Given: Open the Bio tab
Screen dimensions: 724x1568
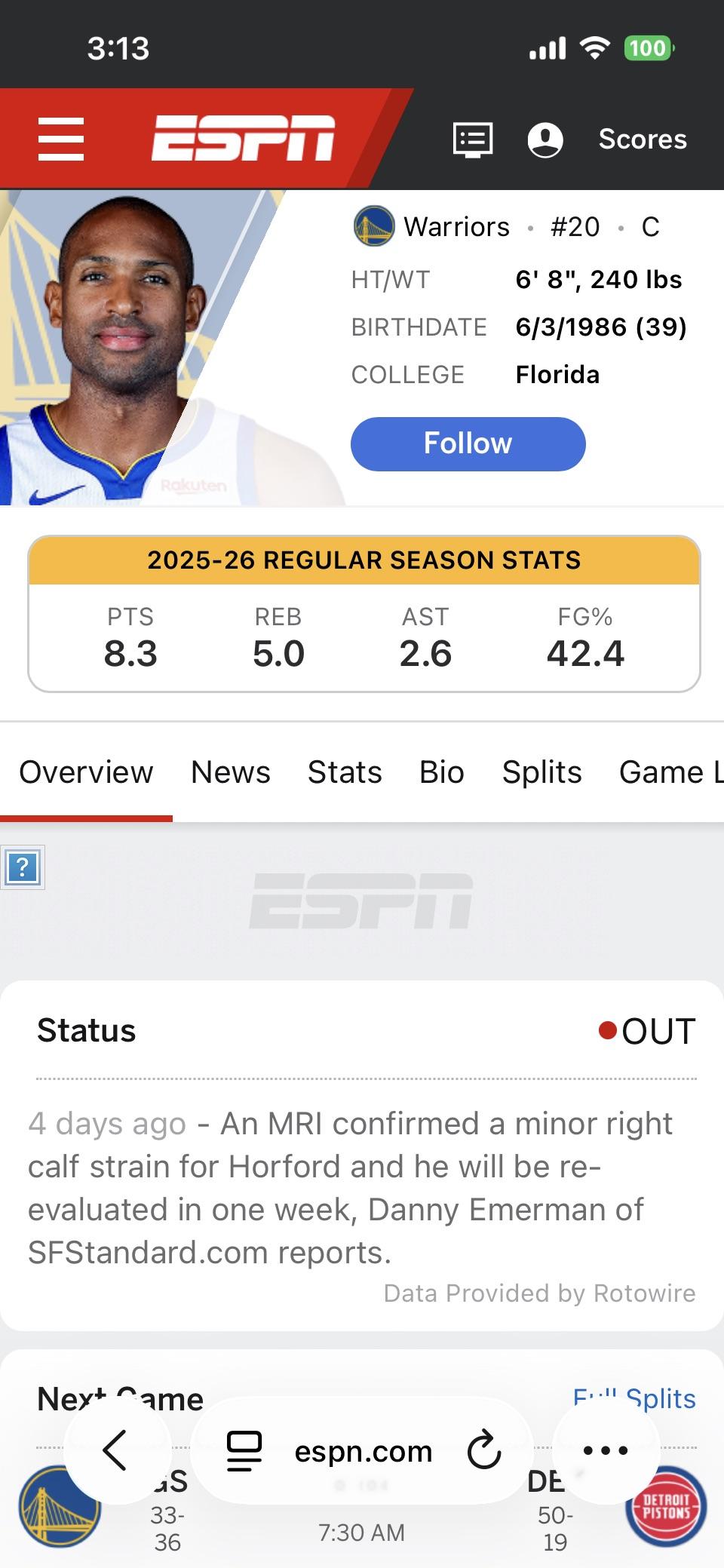Looking at the screenshot, I should [442, 772].
